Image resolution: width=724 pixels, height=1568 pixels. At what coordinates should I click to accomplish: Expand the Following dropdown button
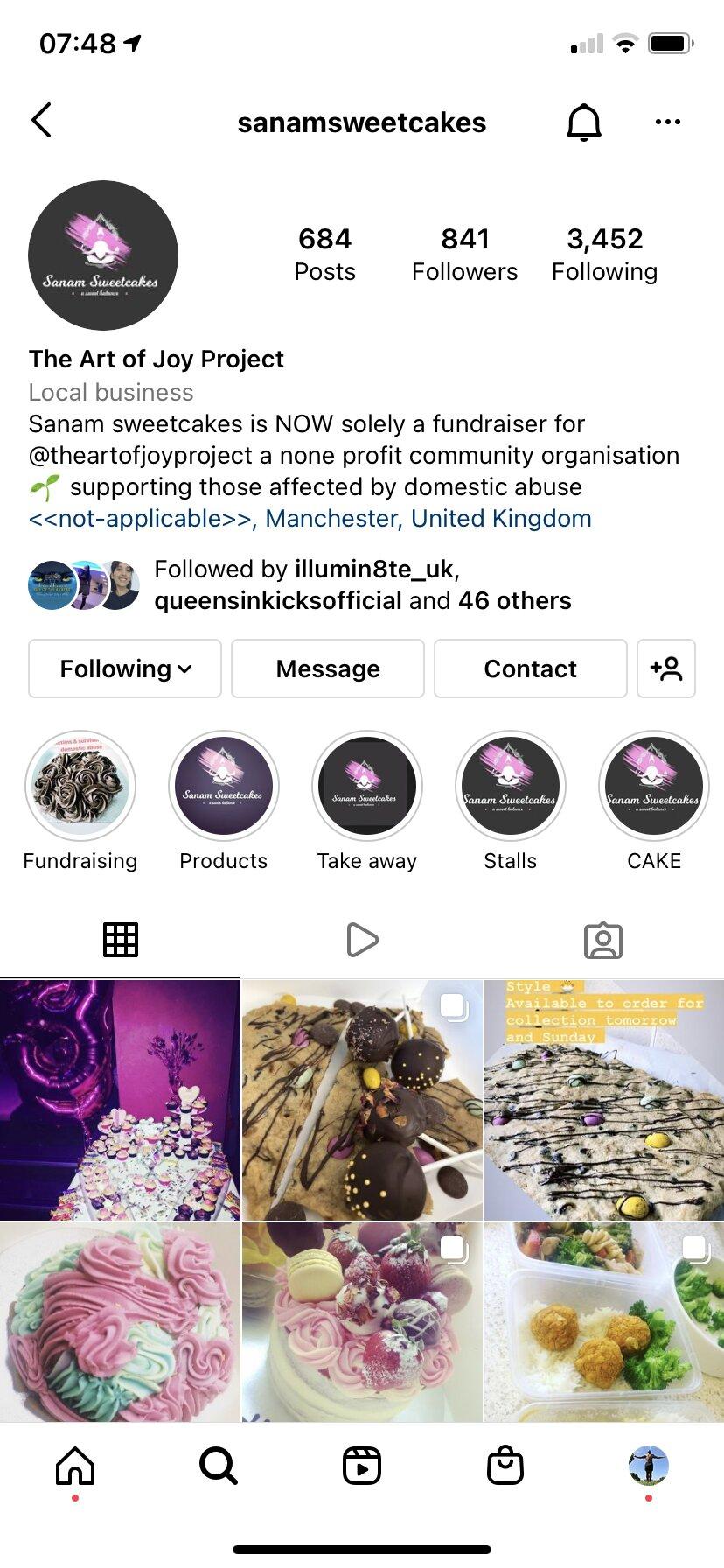(x=125, y=668)
